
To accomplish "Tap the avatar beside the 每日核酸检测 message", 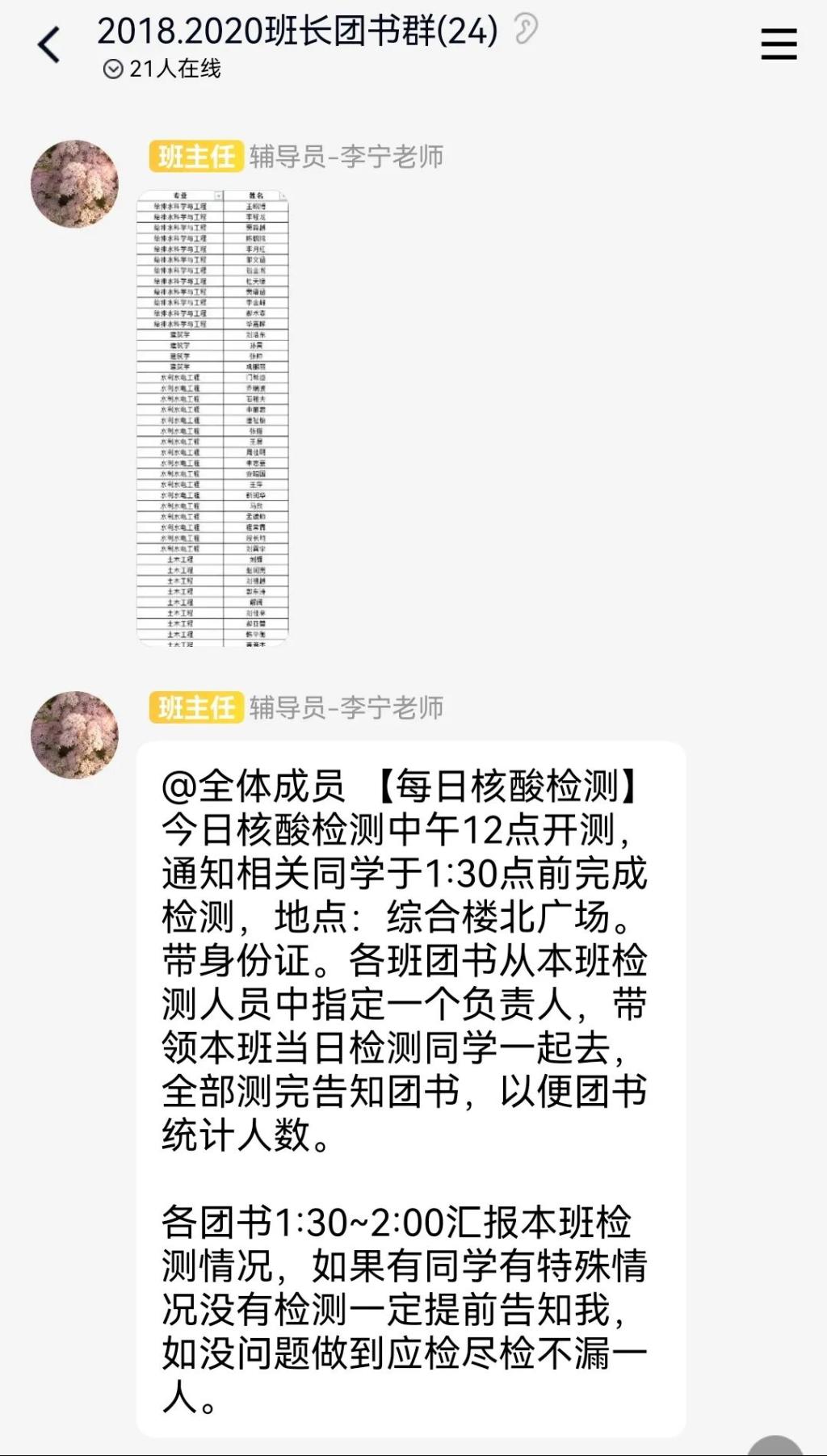I will click(x=74, y=735).
